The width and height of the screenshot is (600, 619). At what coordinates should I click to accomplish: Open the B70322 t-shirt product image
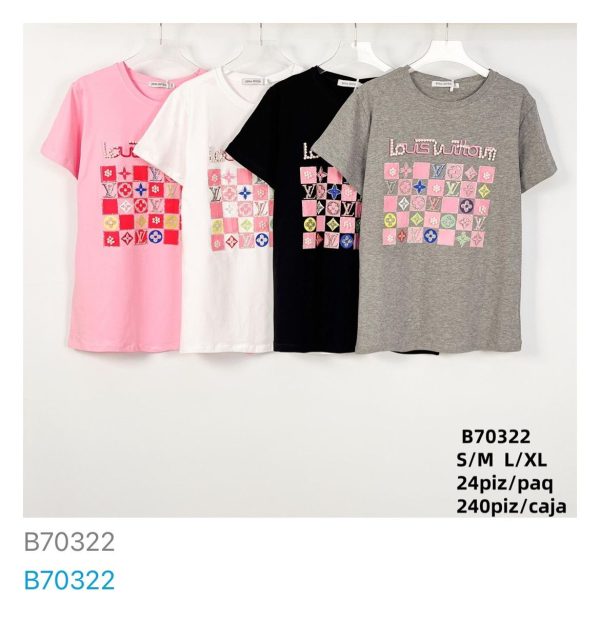[x=300, y=270]
